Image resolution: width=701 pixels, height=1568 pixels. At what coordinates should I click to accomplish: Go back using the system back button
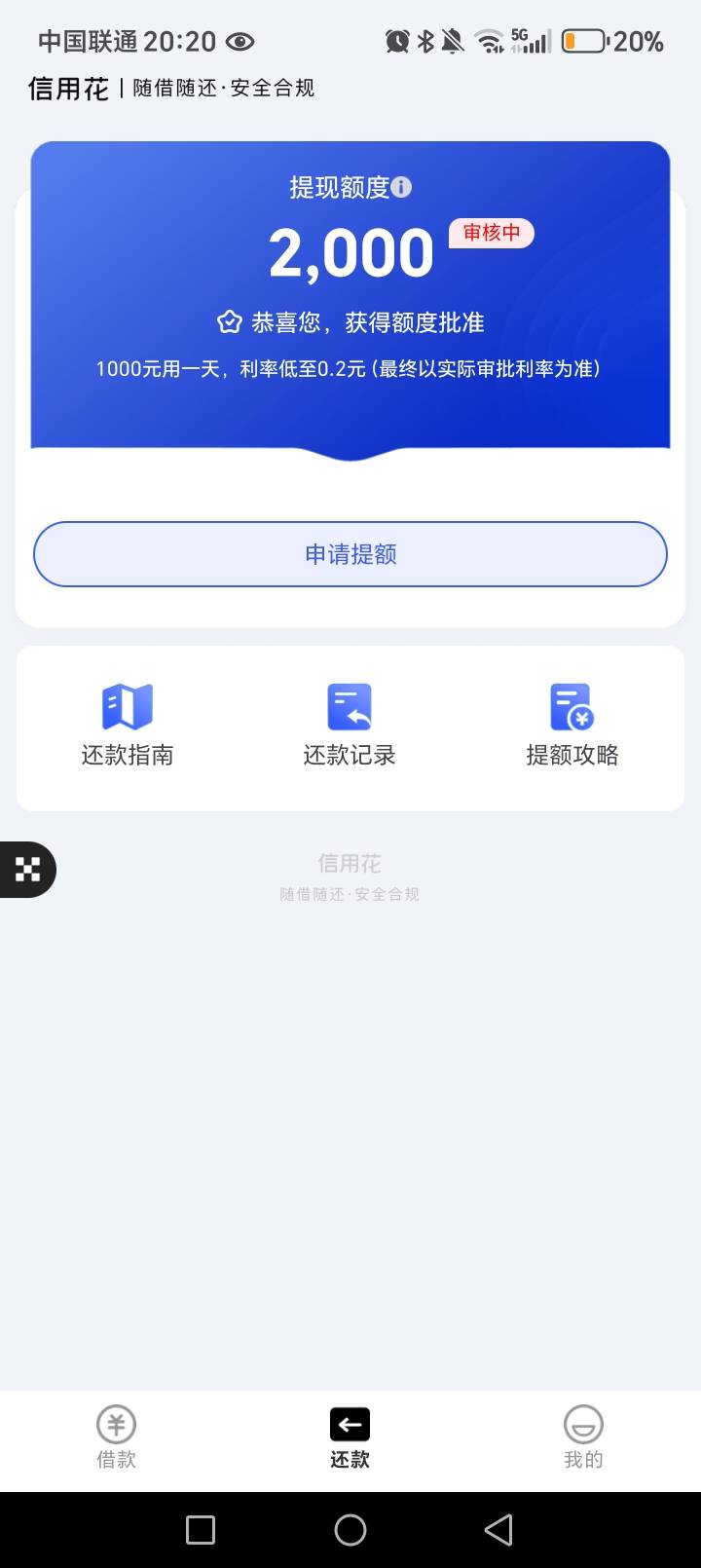(498, 1529)
